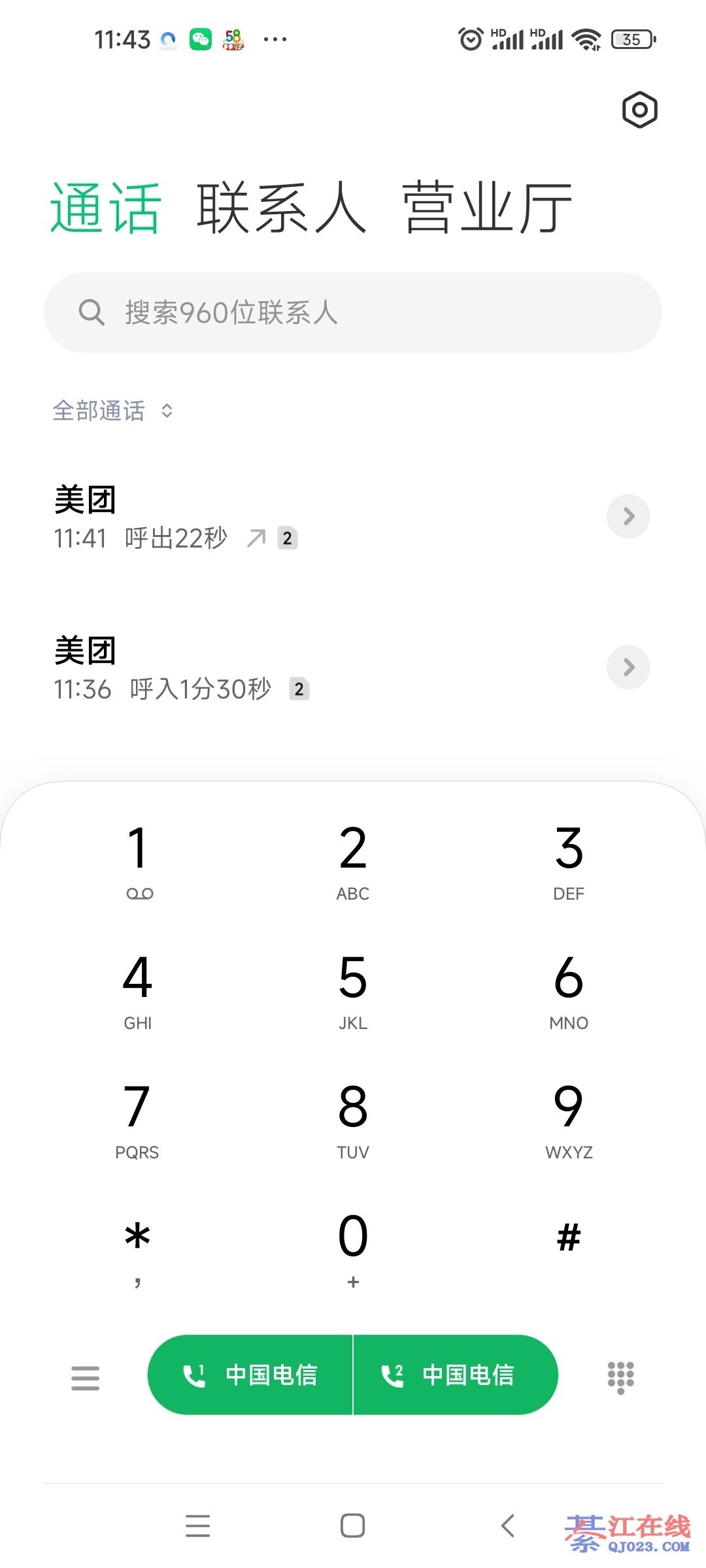Select the 美团 incoming call at 11:36

261,668
